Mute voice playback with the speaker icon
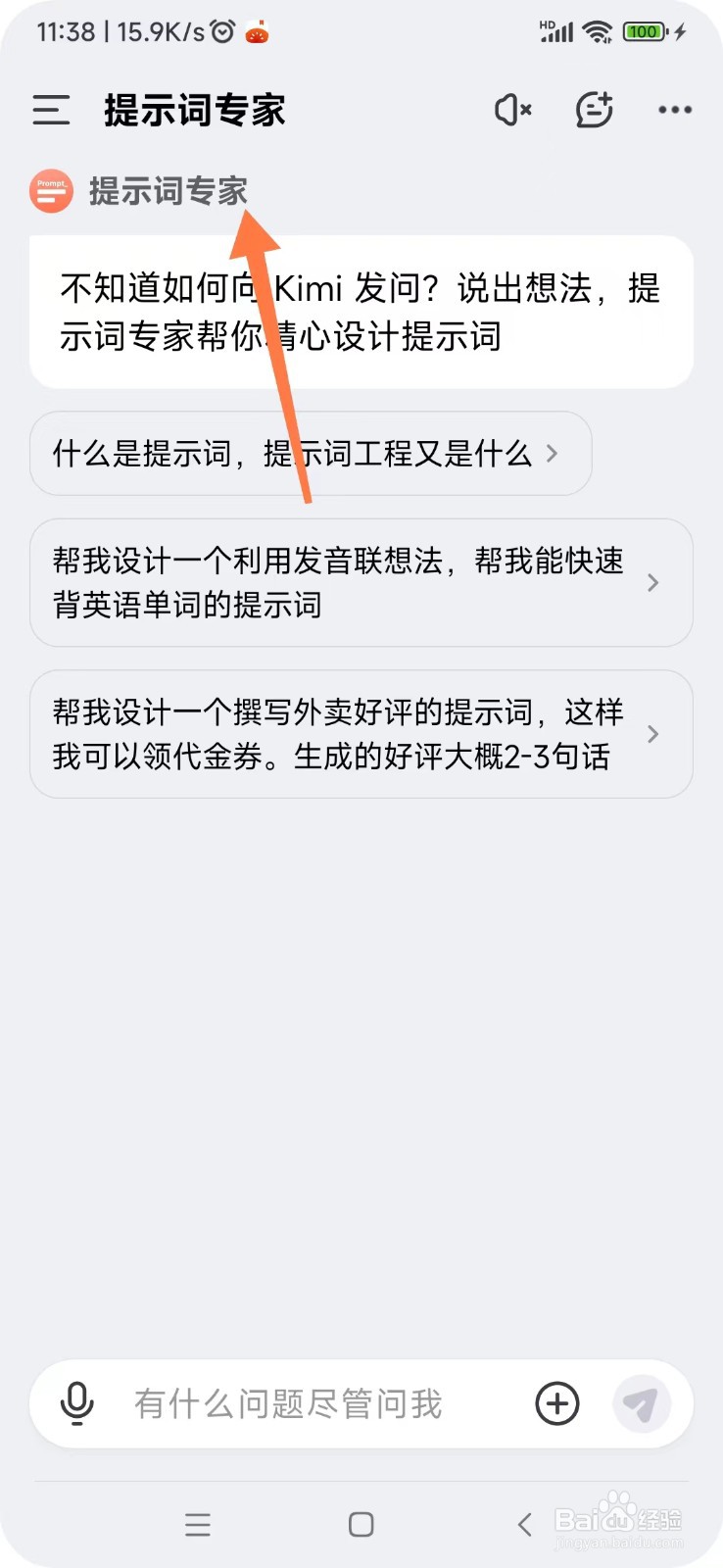Screen dimensions: 723x1568 coord(511,110)
